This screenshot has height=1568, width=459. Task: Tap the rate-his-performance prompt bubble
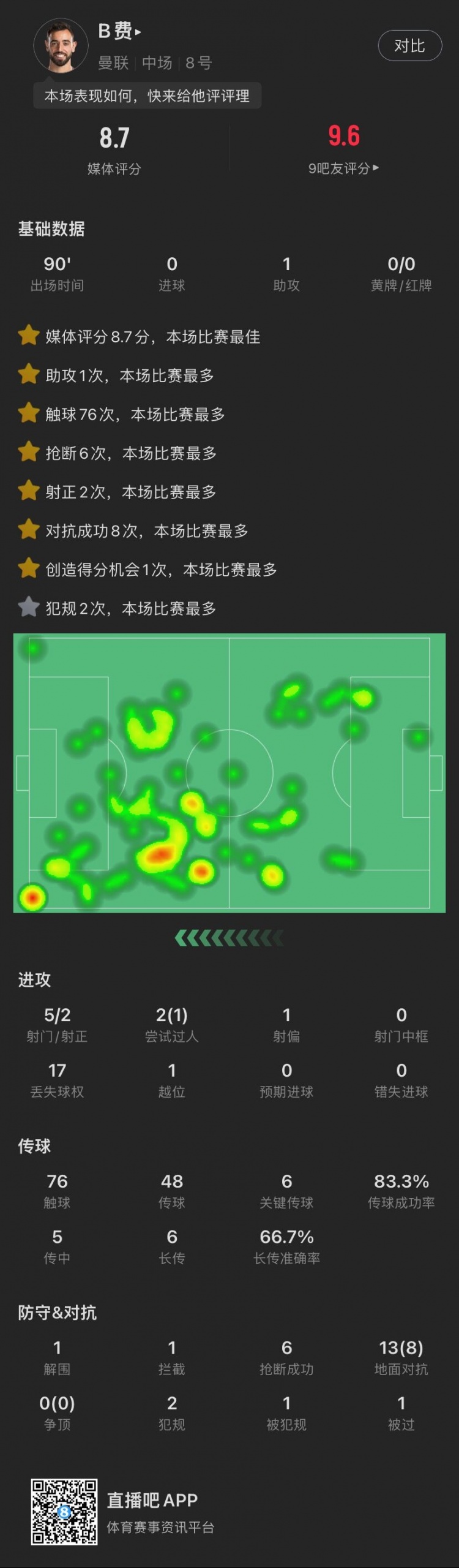click(147, 96)
